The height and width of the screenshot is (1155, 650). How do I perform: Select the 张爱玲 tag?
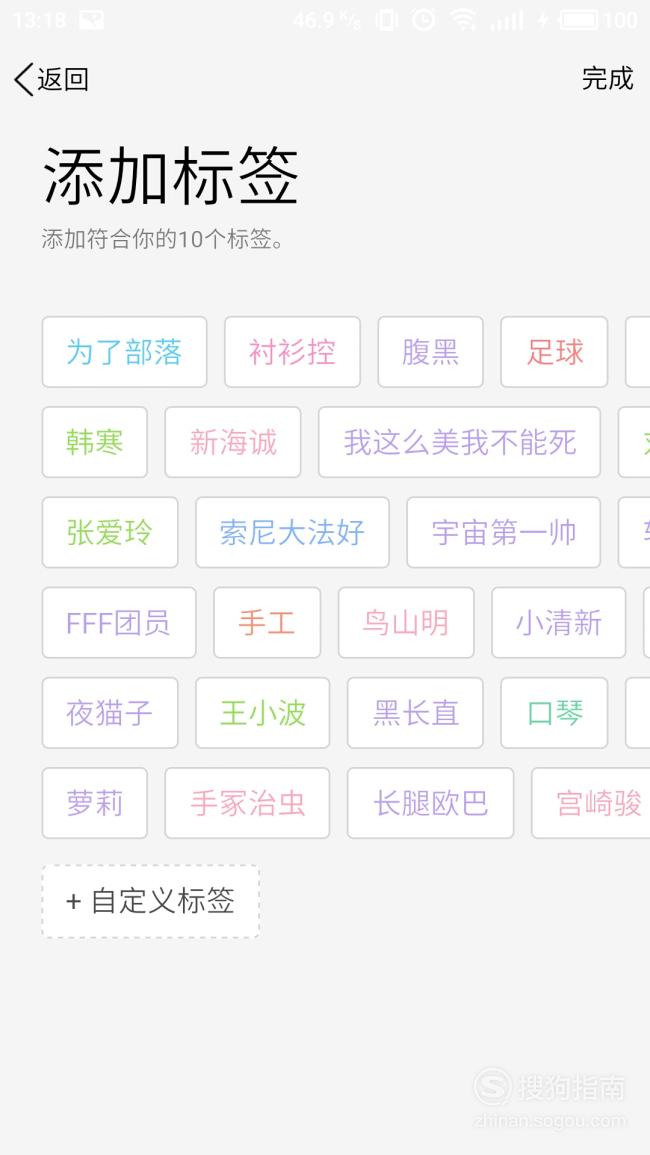(x=110, y=533)
